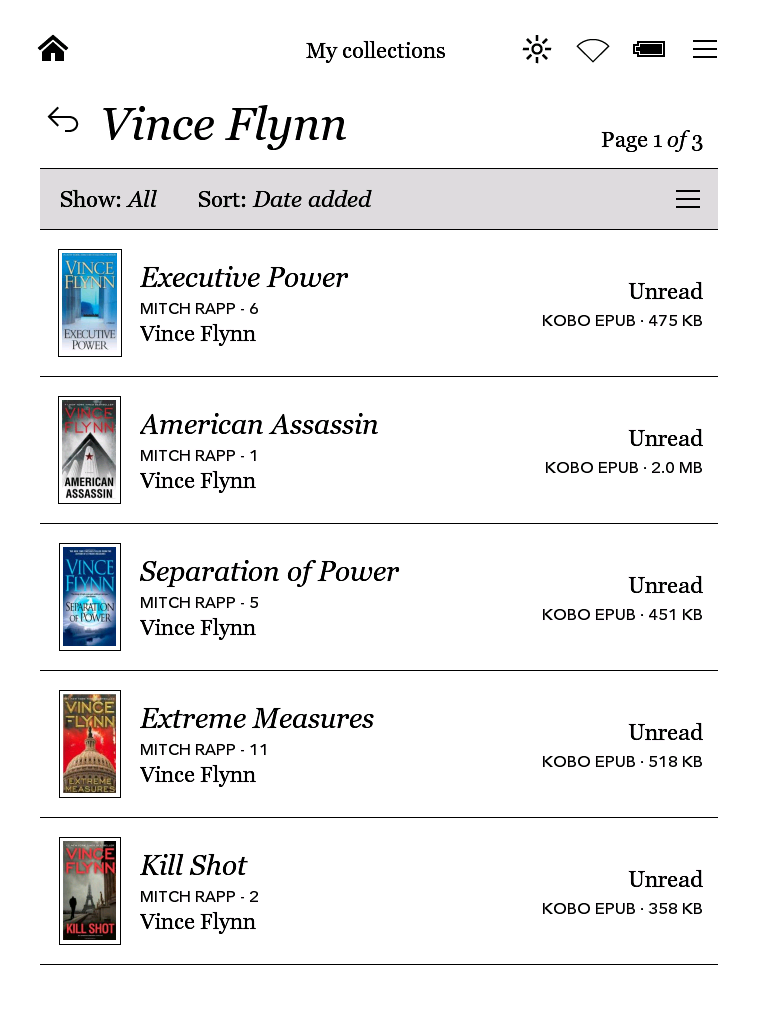Open the book American Assassin
This screenshot has width=758, height=1024.
(x=259, y=425)
